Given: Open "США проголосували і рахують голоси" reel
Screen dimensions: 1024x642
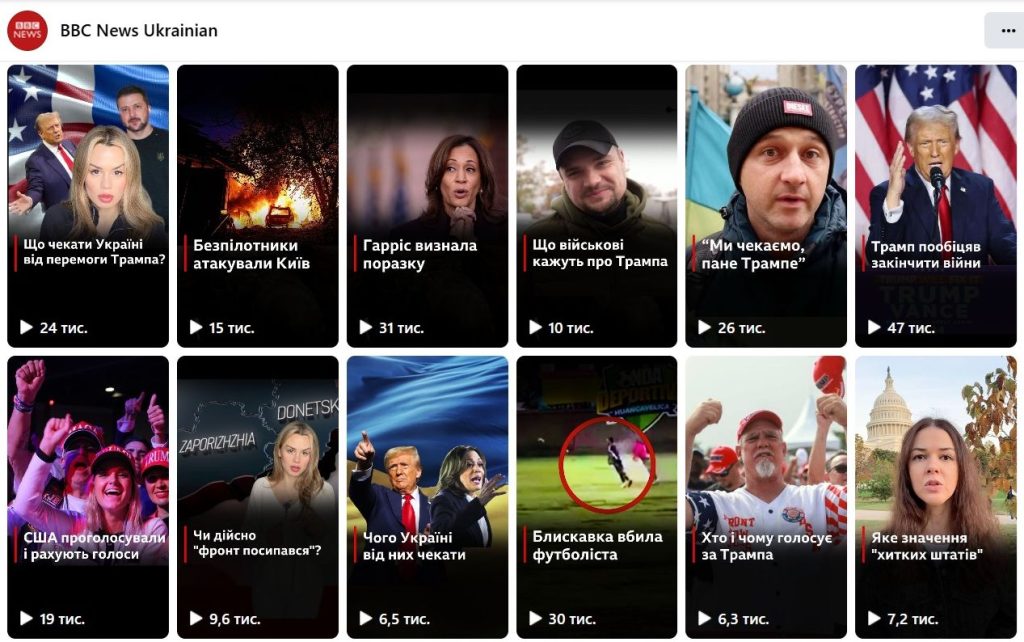Looking at the screenshot, I should tap(88, 497).
